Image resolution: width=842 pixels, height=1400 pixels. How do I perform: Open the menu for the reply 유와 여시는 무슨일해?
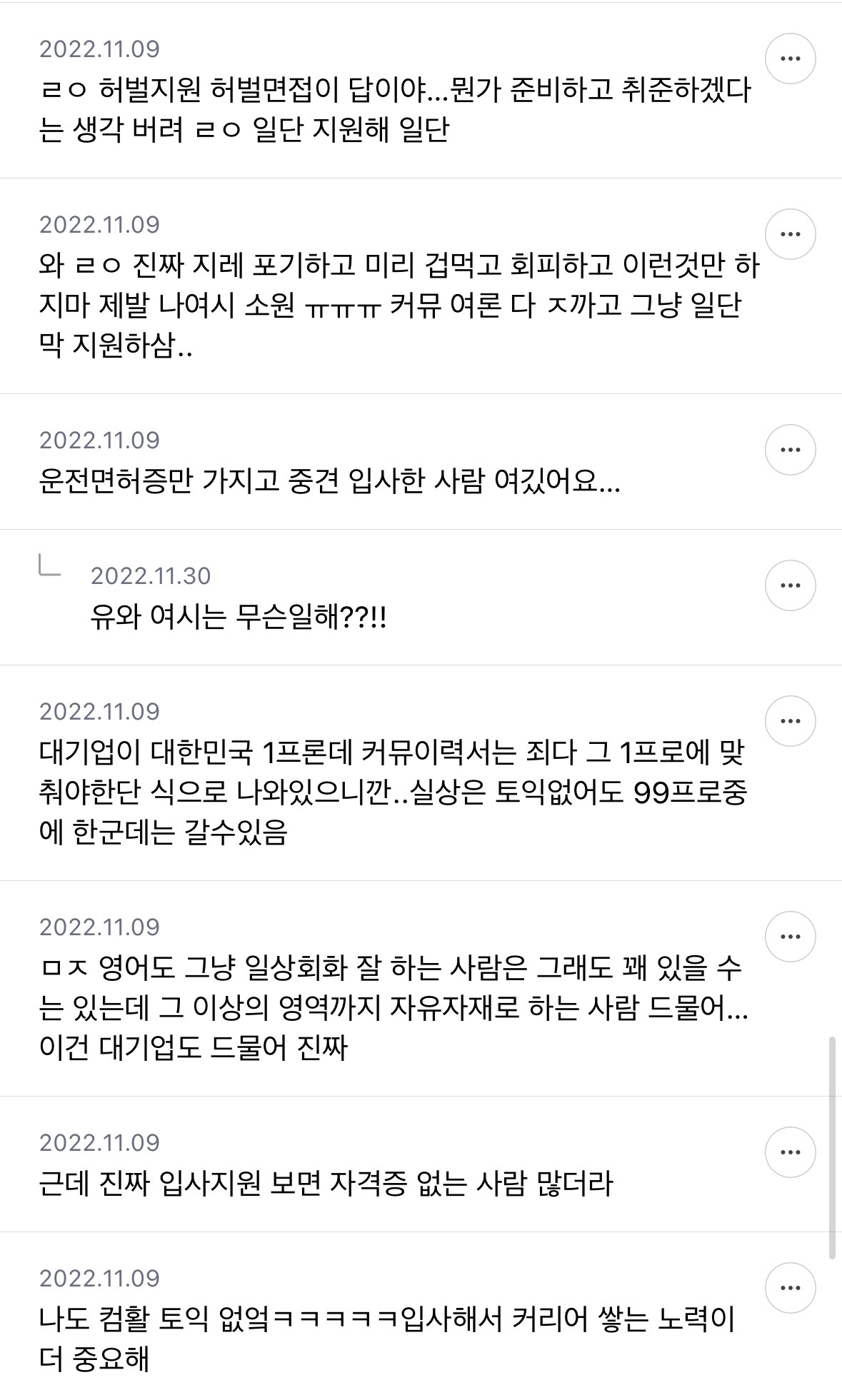tap(790, 585)
